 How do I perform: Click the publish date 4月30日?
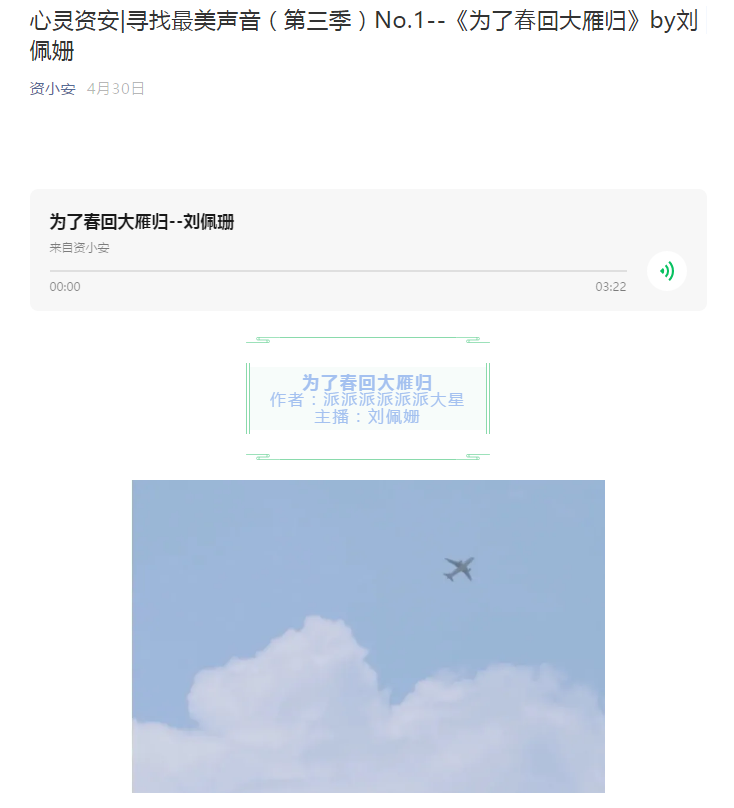[x=118, y=88]
